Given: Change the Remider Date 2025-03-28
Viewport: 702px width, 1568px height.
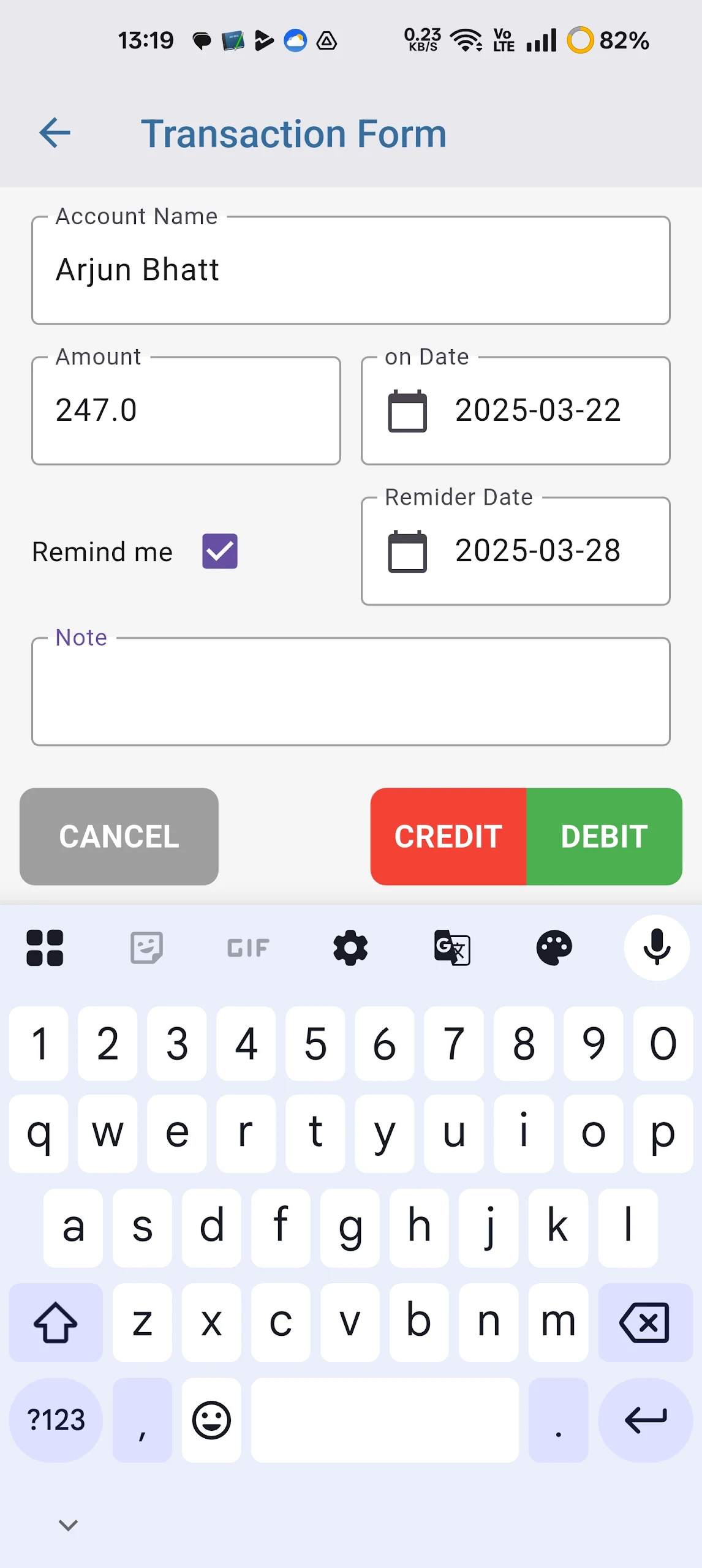Looking at the screenshot, I should tap(516, 551).
